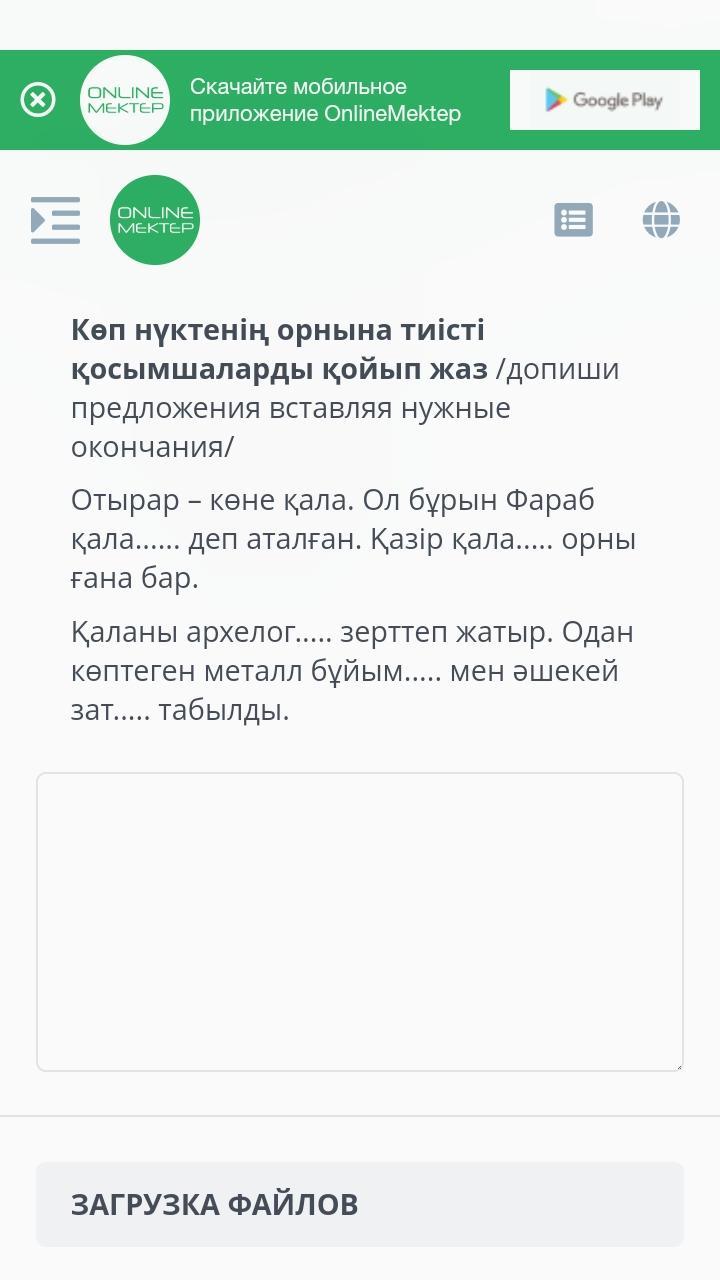
Task: Dismiss the OnlineMektep app download banner
Action: (x=38, y=100)
